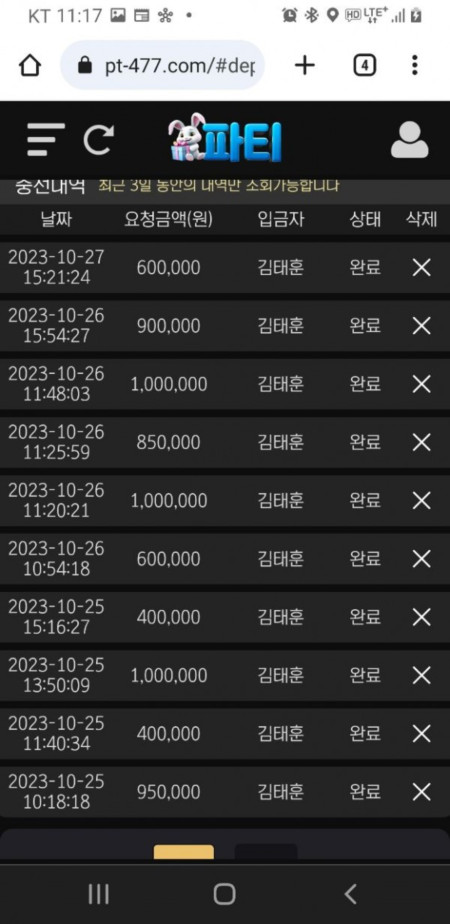Image resolution: width=450 pixels, height=924 pixels.
Task: Remove the 2023-10-25 15:16:27 record
Action: tap(421, 617)
